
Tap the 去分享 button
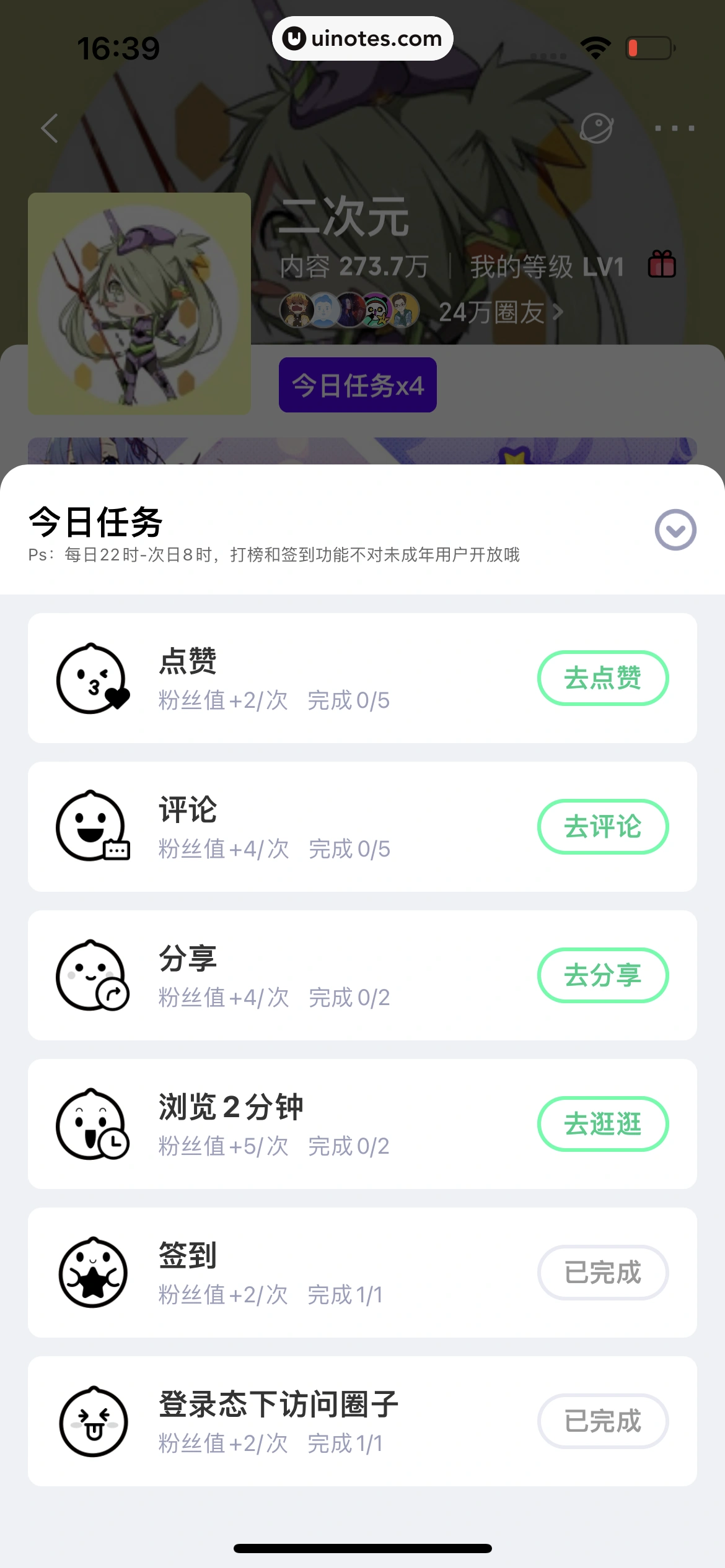tap(602, 975)
